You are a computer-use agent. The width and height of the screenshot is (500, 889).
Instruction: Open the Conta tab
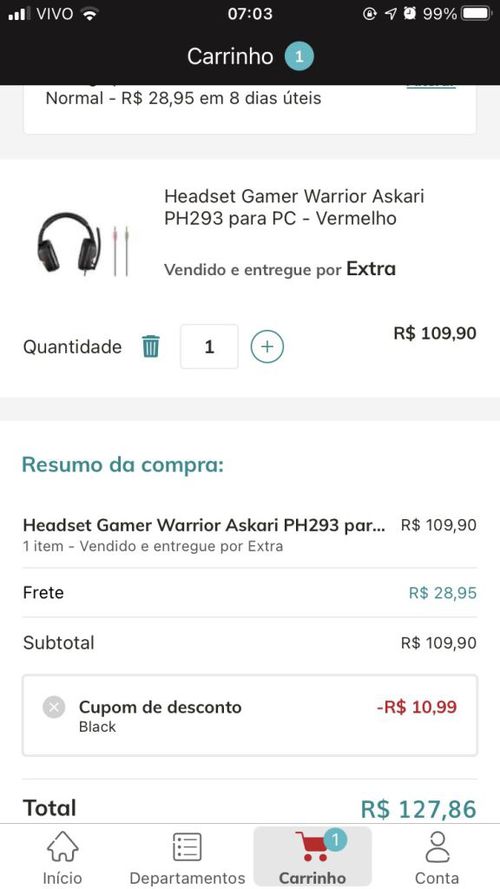coord(437,857)
